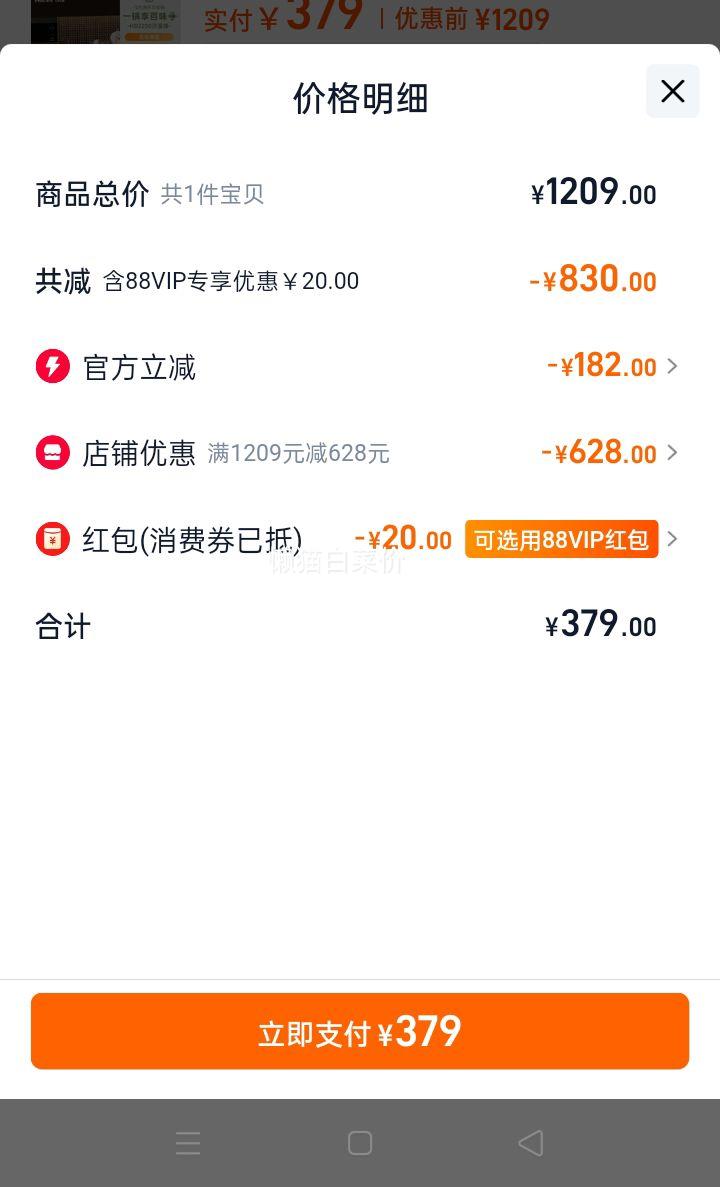This screenshot has height=1187, width=720.
Task: Go back using the system back button
Action: point(531,1142)
